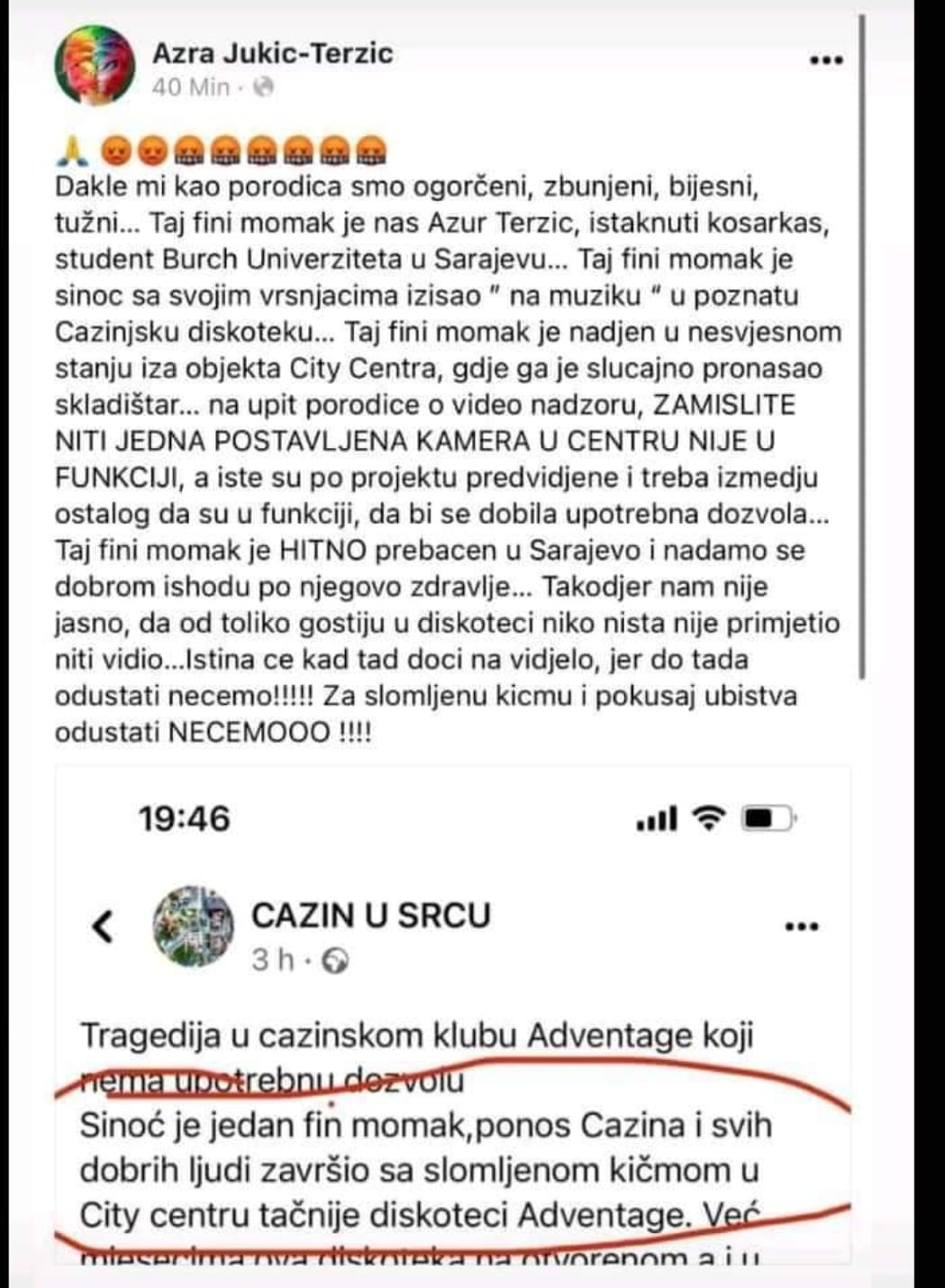Screen dimensions: 945x1288
Task: Tap the author name Azra Jukic-Terzic
Action: click(272, 53)
